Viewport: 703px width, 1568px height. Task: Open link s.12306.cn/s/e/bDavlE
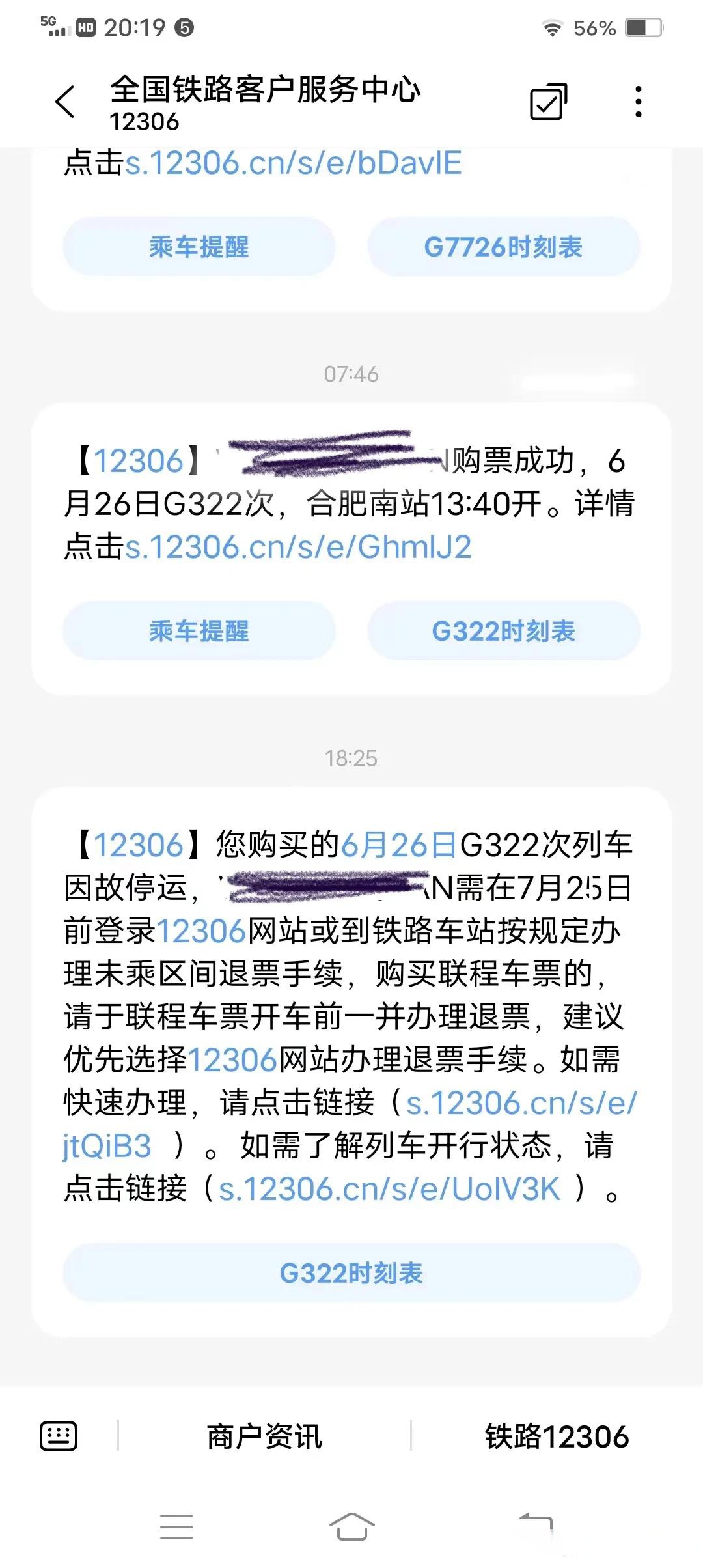[293, 163]
